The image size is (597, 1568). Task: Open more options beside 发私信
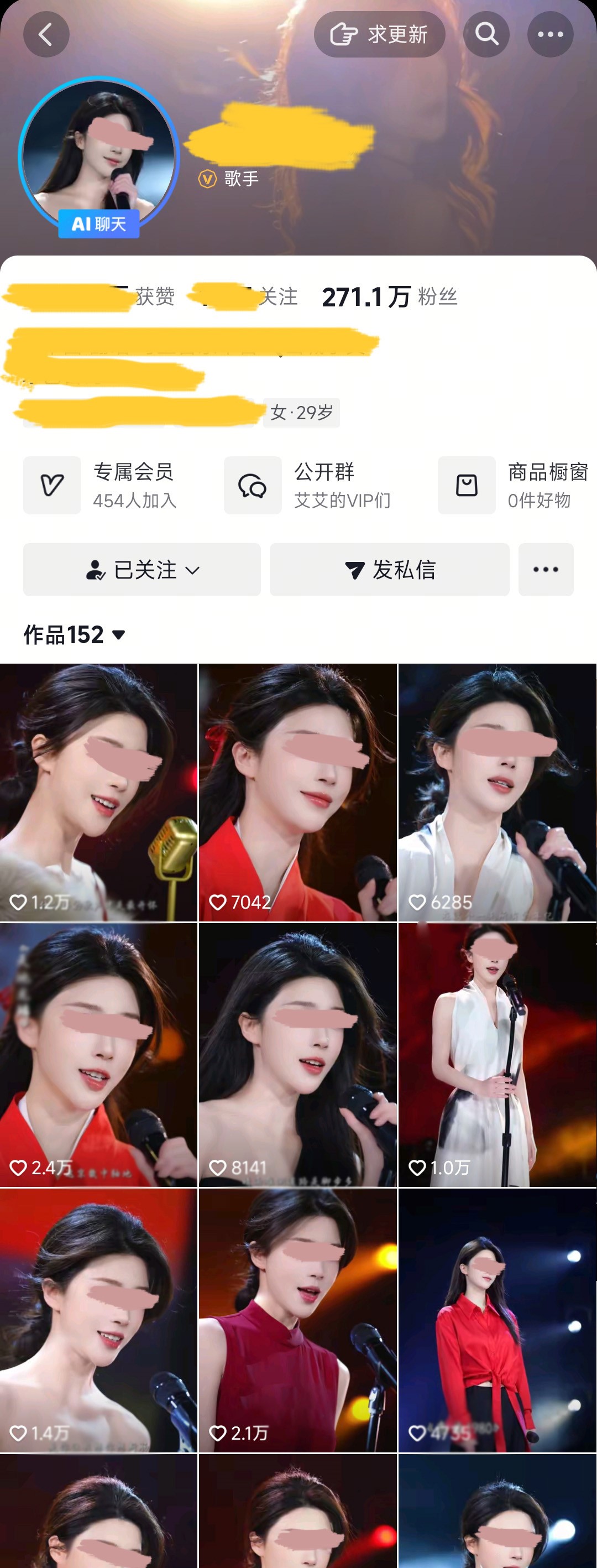[x=546, y=570]
